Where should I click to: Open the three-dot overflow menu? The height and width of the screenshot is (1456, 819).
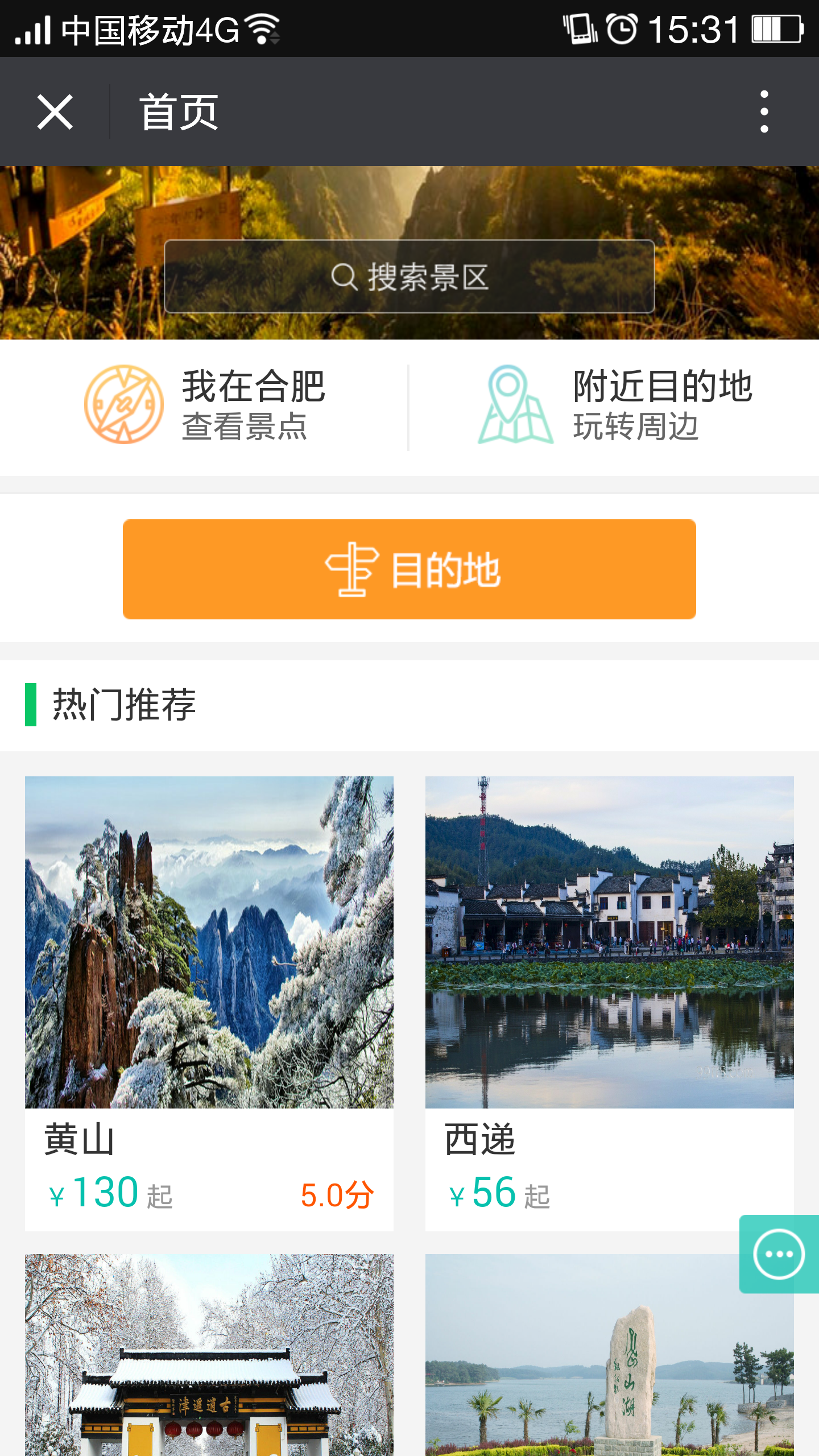[x=764, y=112]
